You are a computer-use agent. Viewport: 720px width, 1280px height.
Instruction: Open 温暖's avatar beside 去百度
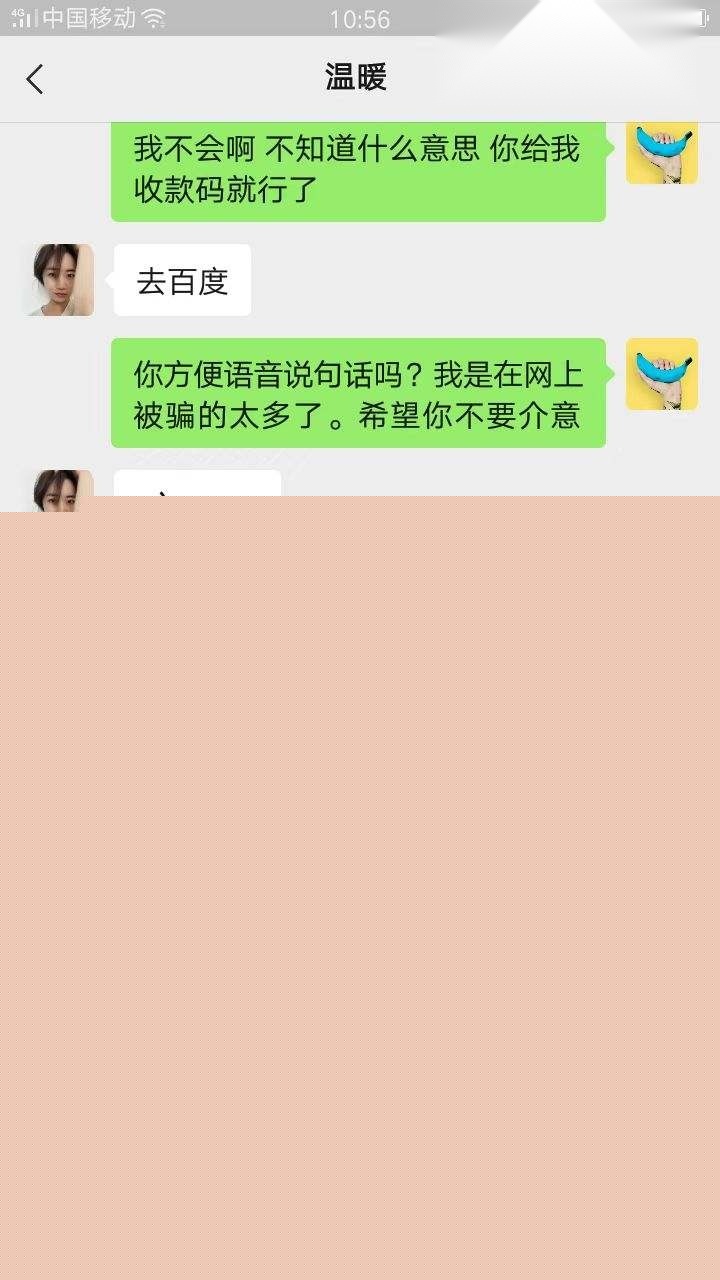pyautogui.click(x=58, y=280)
